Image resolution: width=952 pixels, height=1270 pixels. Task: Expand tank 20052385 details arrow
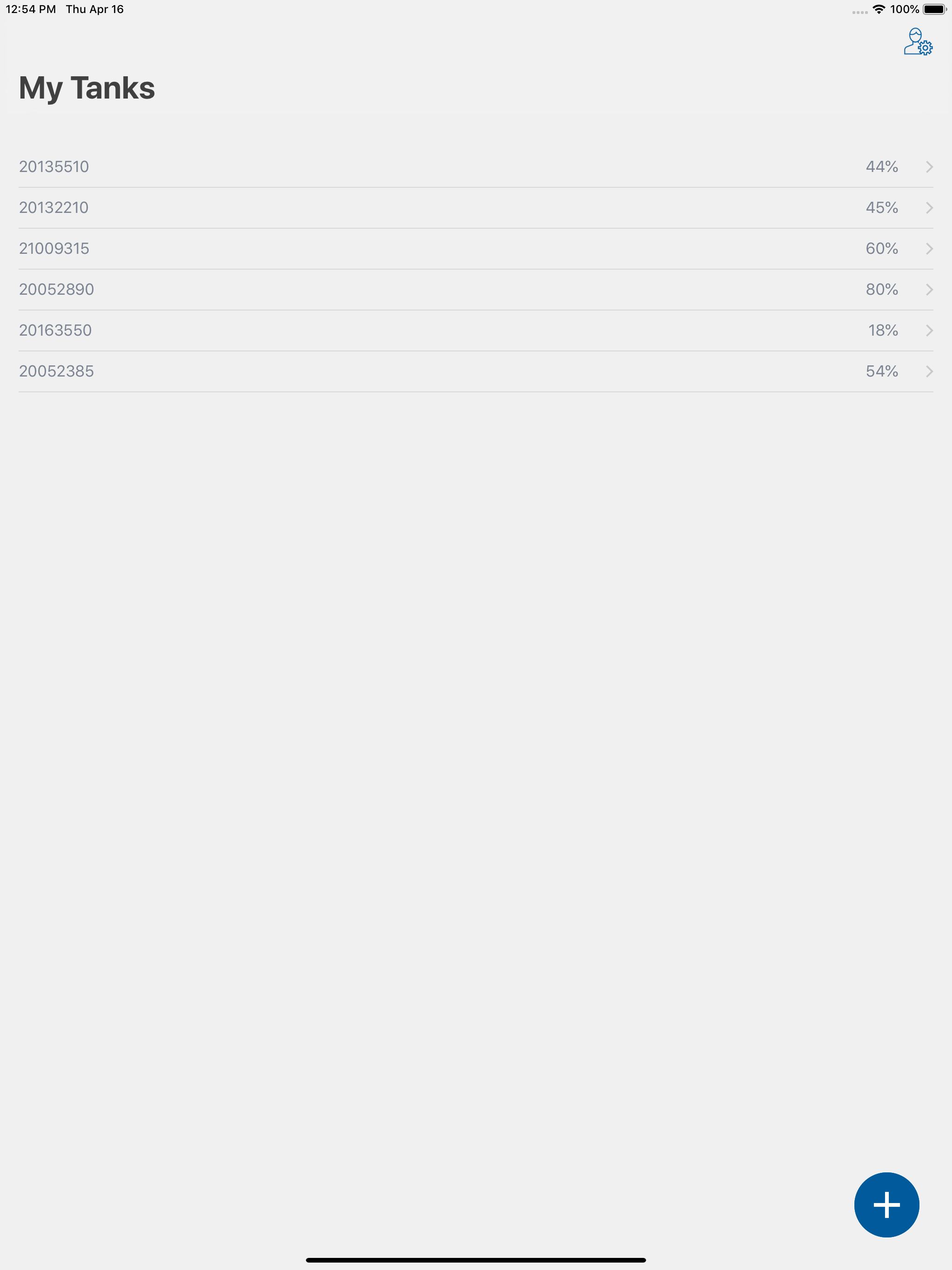[930, 371]
